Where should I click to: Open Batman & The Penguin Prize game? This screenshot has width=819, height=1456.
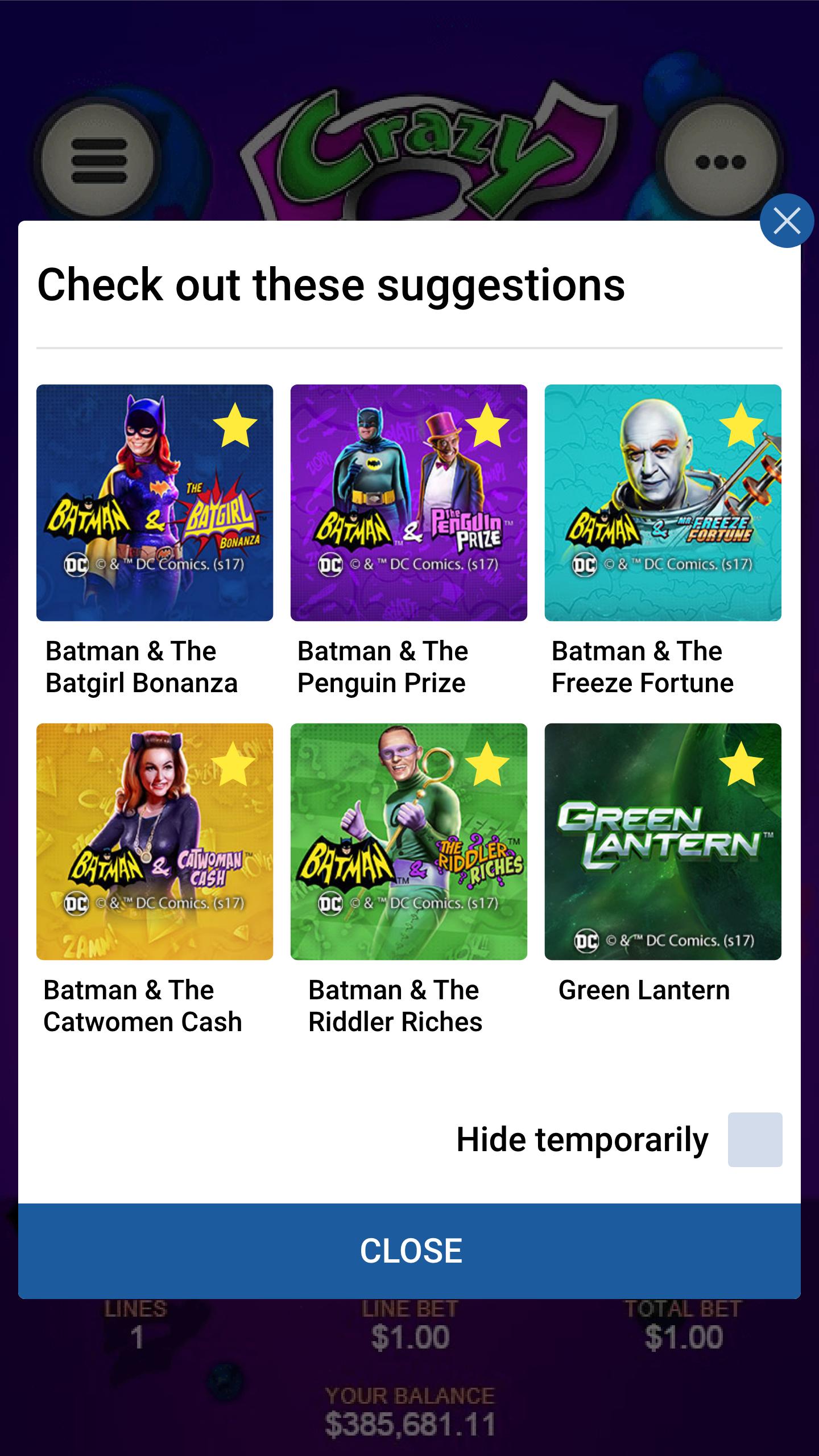[408, 503]
